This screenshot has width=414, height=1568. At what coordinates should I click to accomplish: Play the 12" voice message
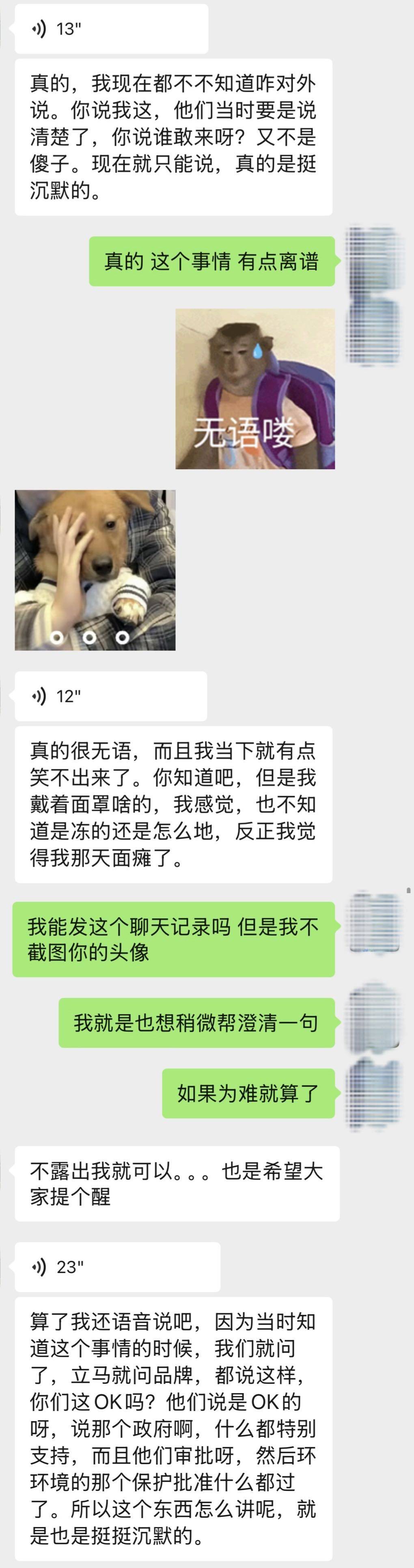[x=110, y=696]
